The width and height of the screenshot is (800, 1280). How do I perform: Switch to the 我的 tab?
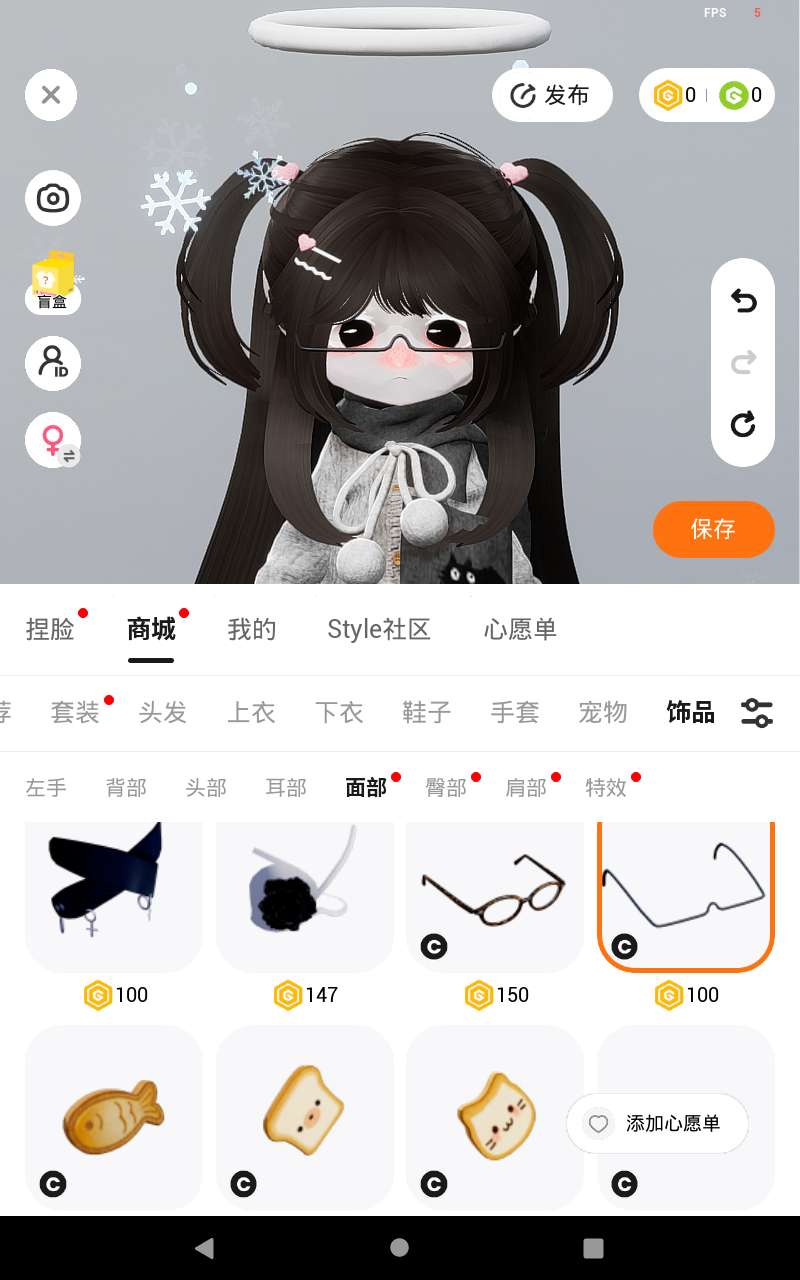coord(251,629)
